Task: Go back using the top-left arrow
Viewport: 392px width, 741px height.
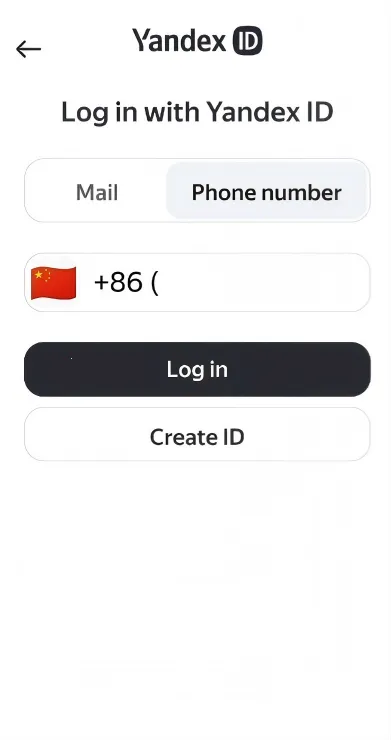Action: point(28,49)
